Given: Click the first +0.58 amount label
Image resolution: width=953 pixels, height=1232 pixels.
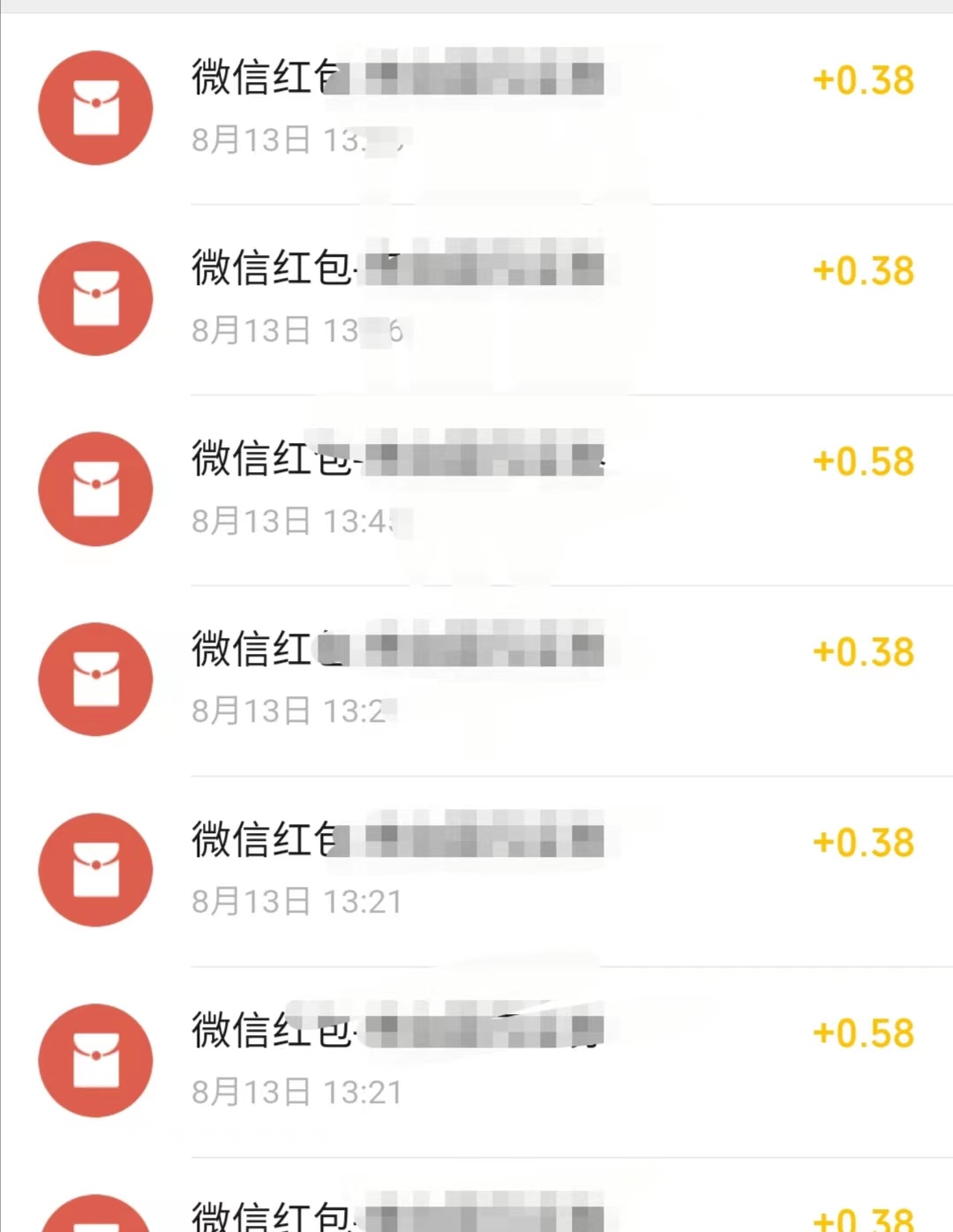Looking at the screenshot, I should (x=863, y=460).
